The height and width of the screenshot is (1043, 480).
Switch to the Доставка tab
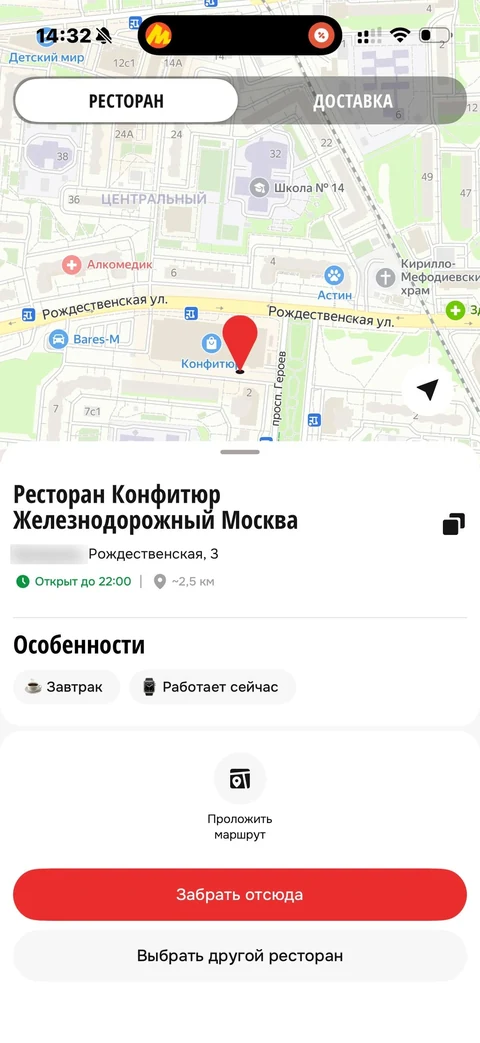(x=352, y=101)
